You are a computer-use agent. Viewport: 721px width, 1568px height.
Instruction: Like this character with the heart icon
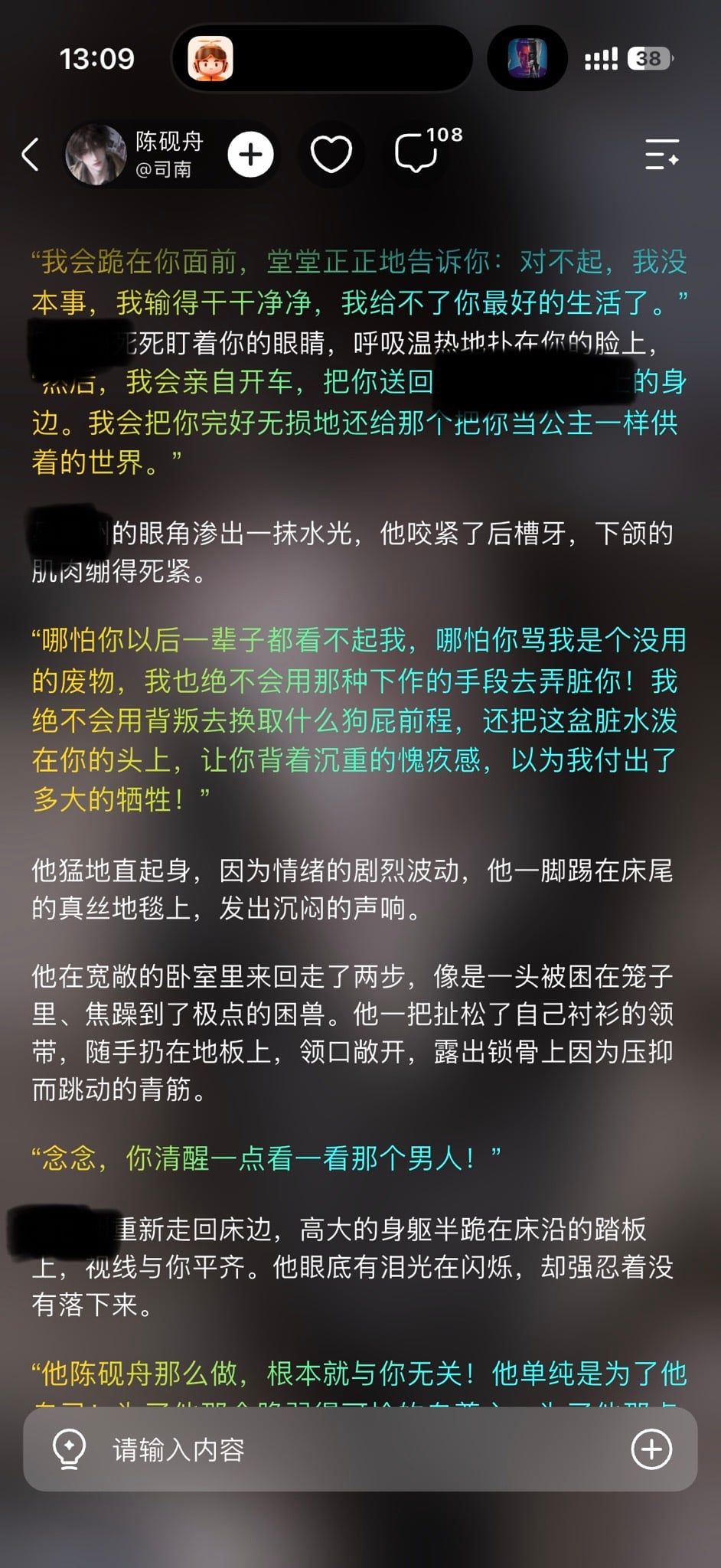pyautogui.click(x=331, y=155)
